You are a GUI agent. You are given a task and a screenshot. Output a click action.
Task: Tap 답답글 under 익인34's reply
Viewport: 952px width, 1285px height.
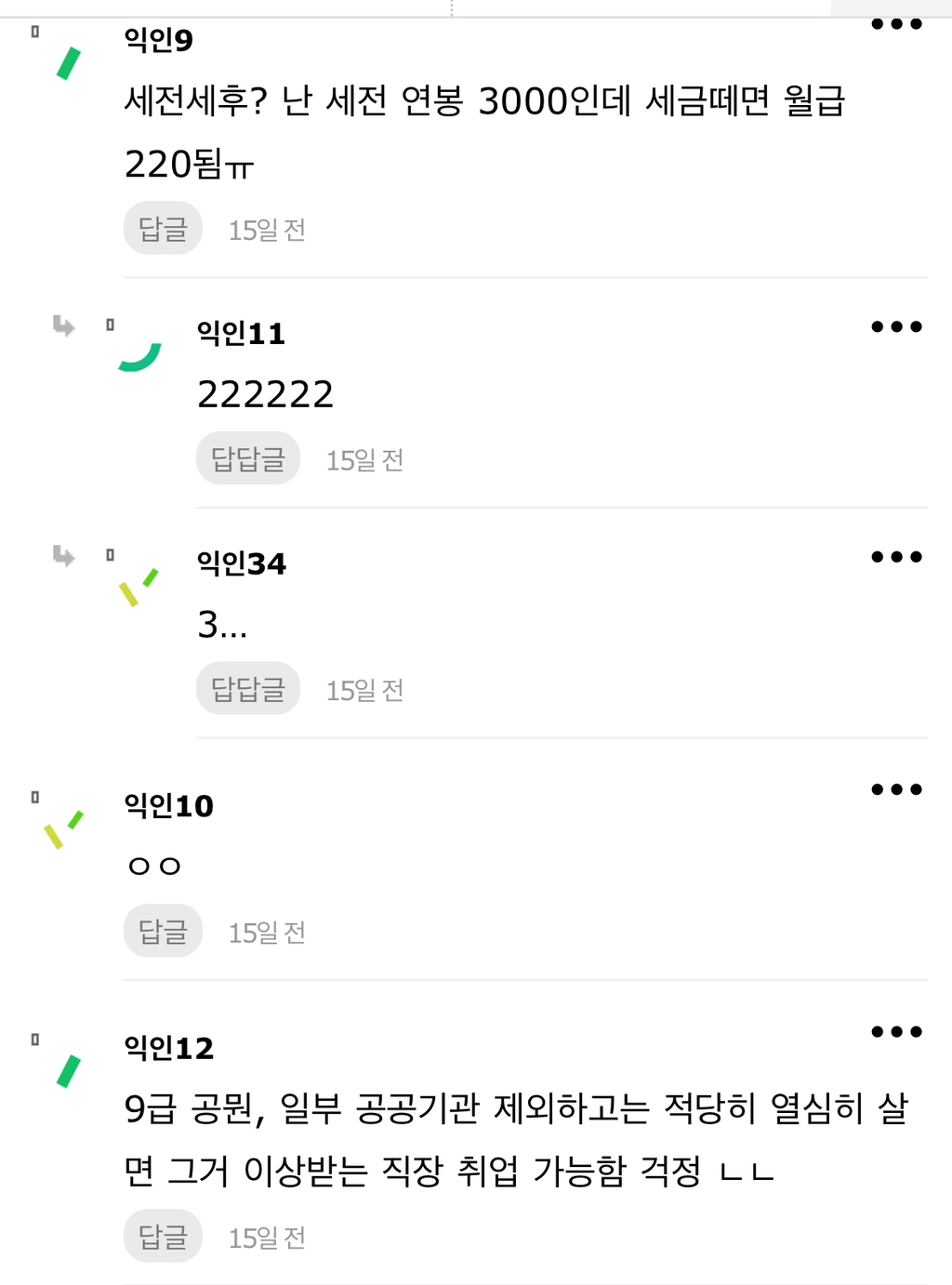coord(247,689)
